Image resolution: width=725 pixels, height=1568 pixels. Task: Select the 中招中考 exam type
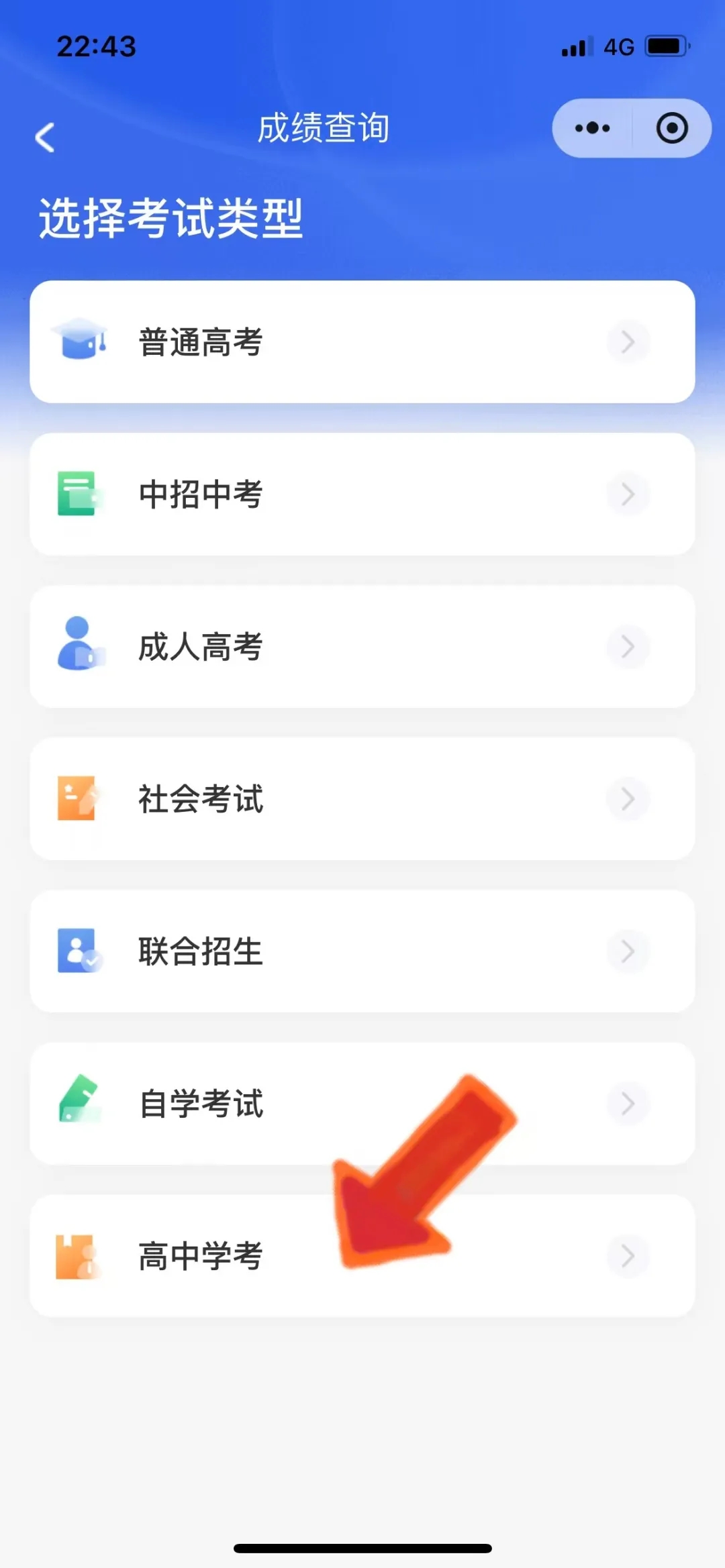tap(362, 494)
